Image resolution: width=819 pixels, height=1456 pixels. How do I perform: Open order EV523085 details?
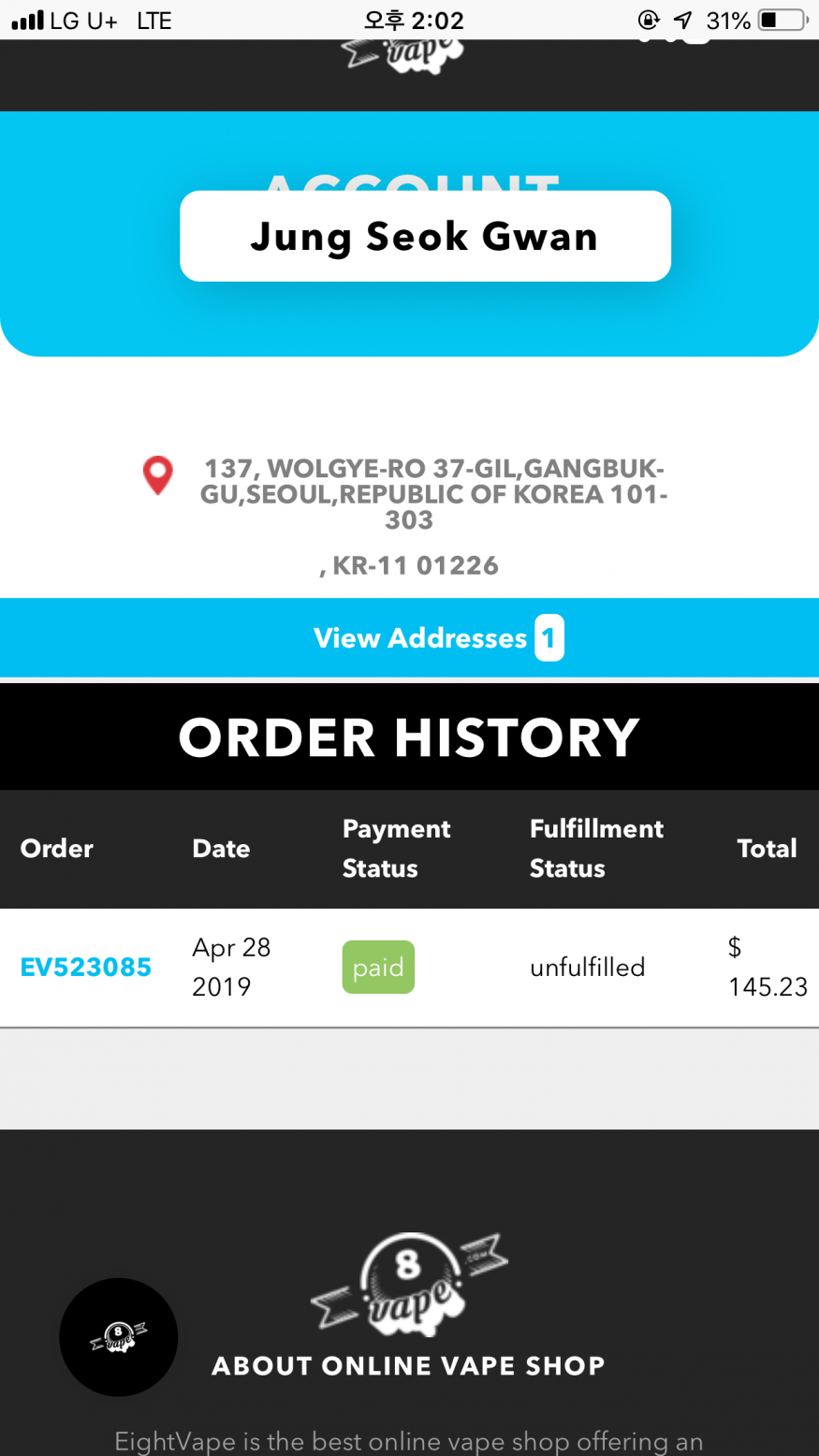[x=86, y=968]
